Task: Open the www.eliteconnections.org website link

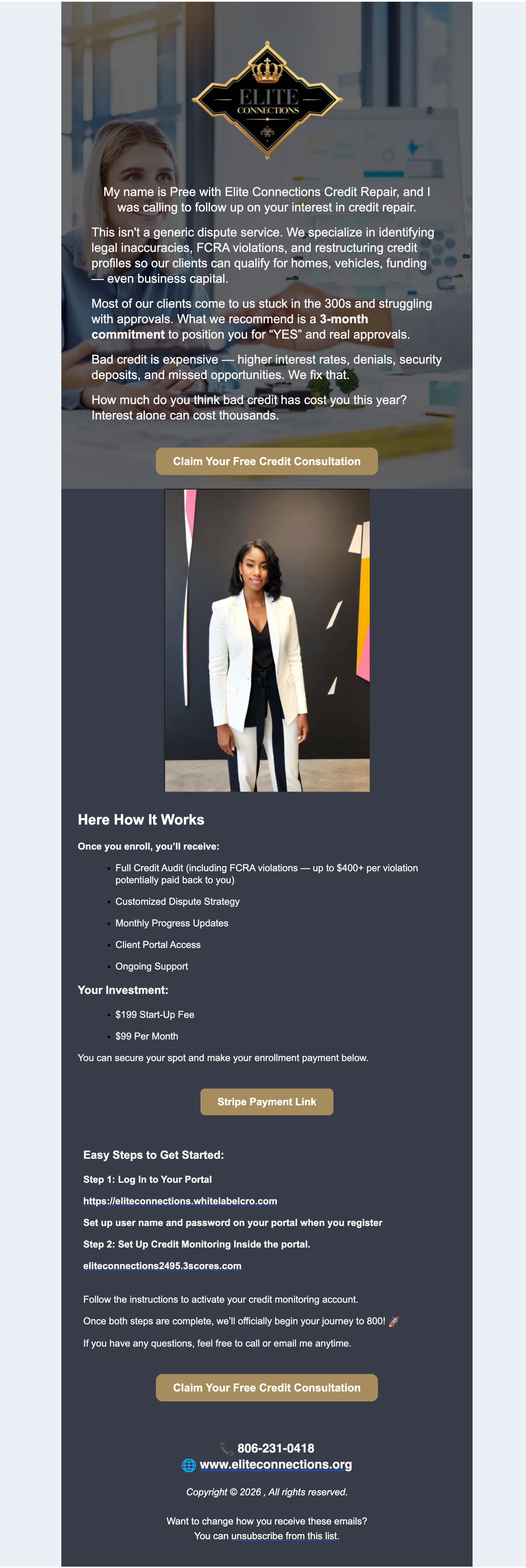Action: (x=275, y=1464)
